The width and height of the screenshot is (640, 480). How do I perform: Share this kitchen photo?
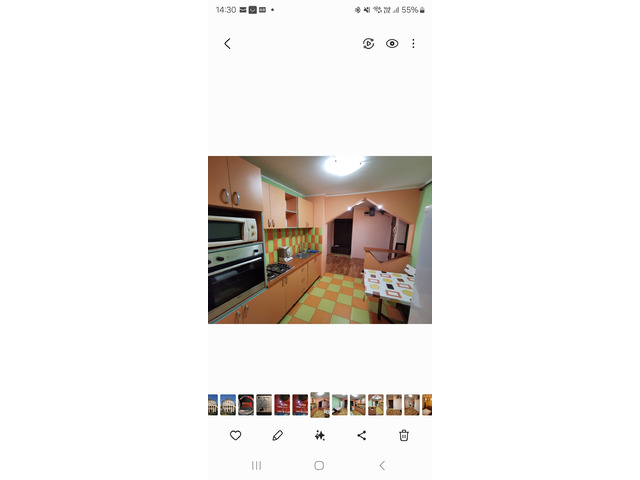pos(362,435)
